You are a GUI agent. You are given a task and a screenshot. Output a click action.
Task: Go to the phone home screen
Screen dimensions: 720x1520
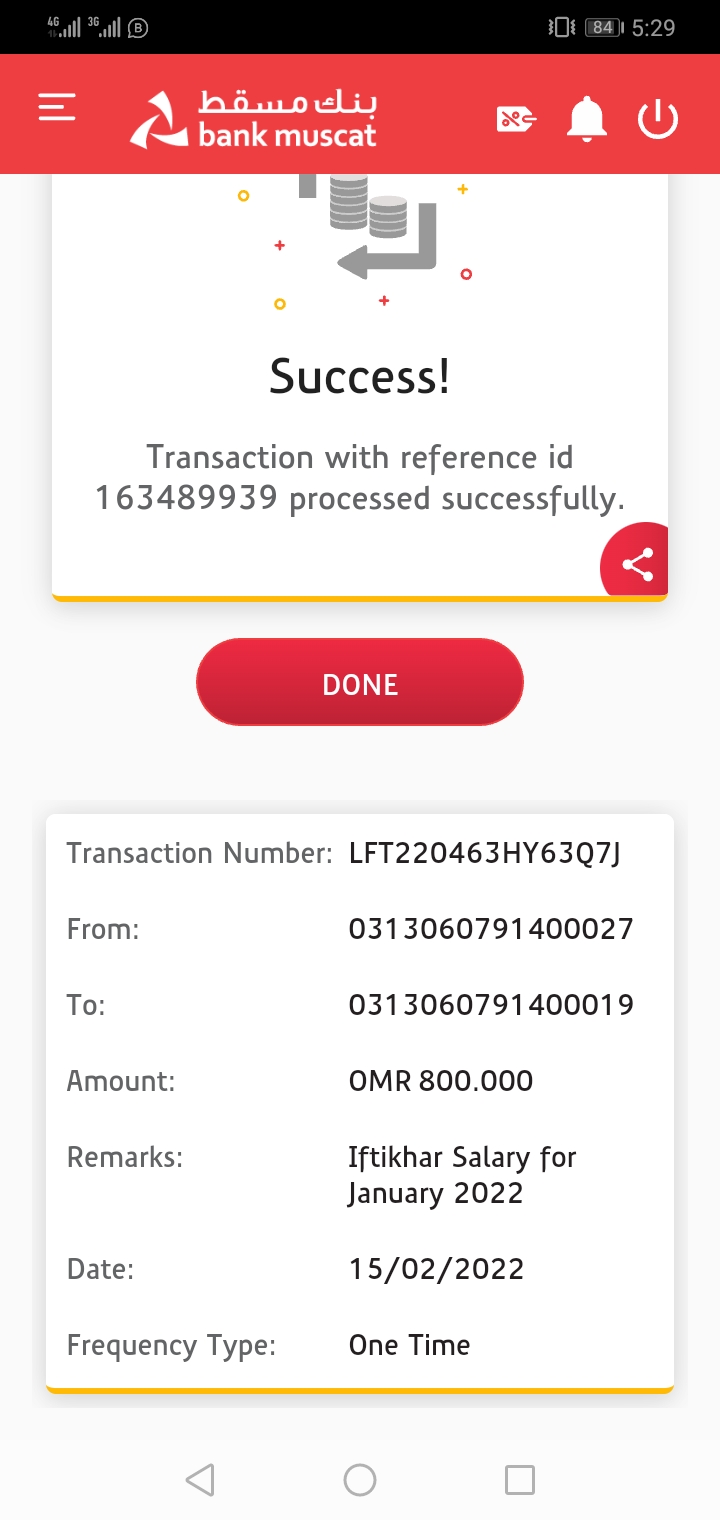click(360, 1479)
